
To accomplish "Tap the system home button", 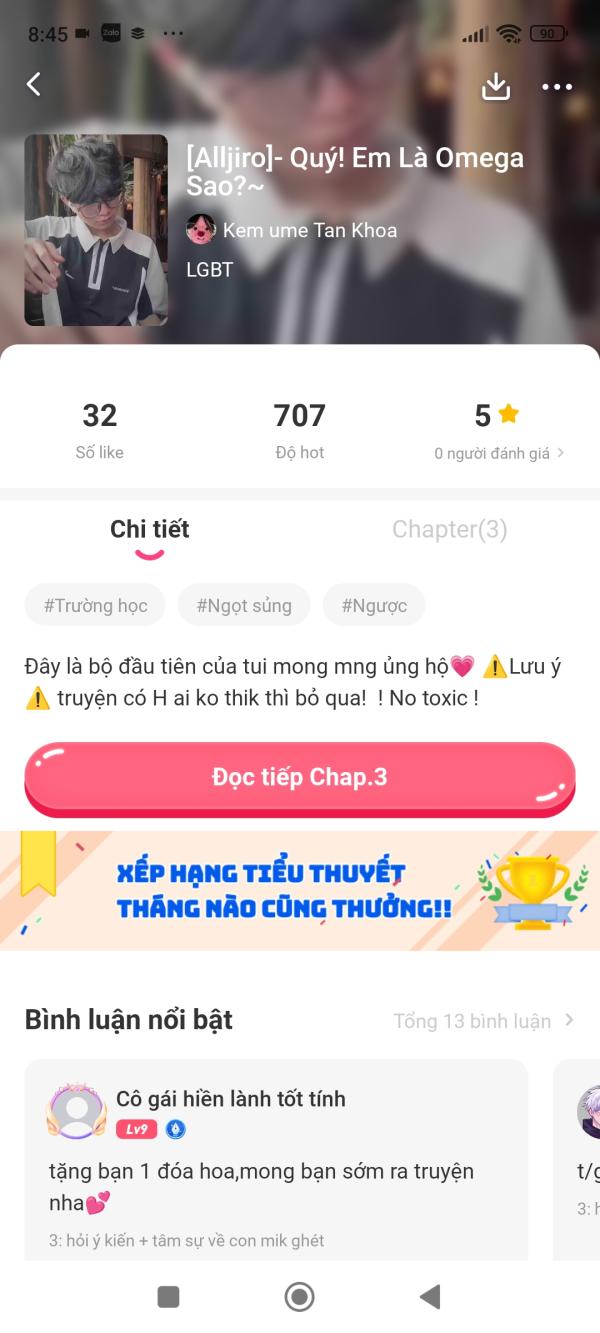I will coord(299,1297).
